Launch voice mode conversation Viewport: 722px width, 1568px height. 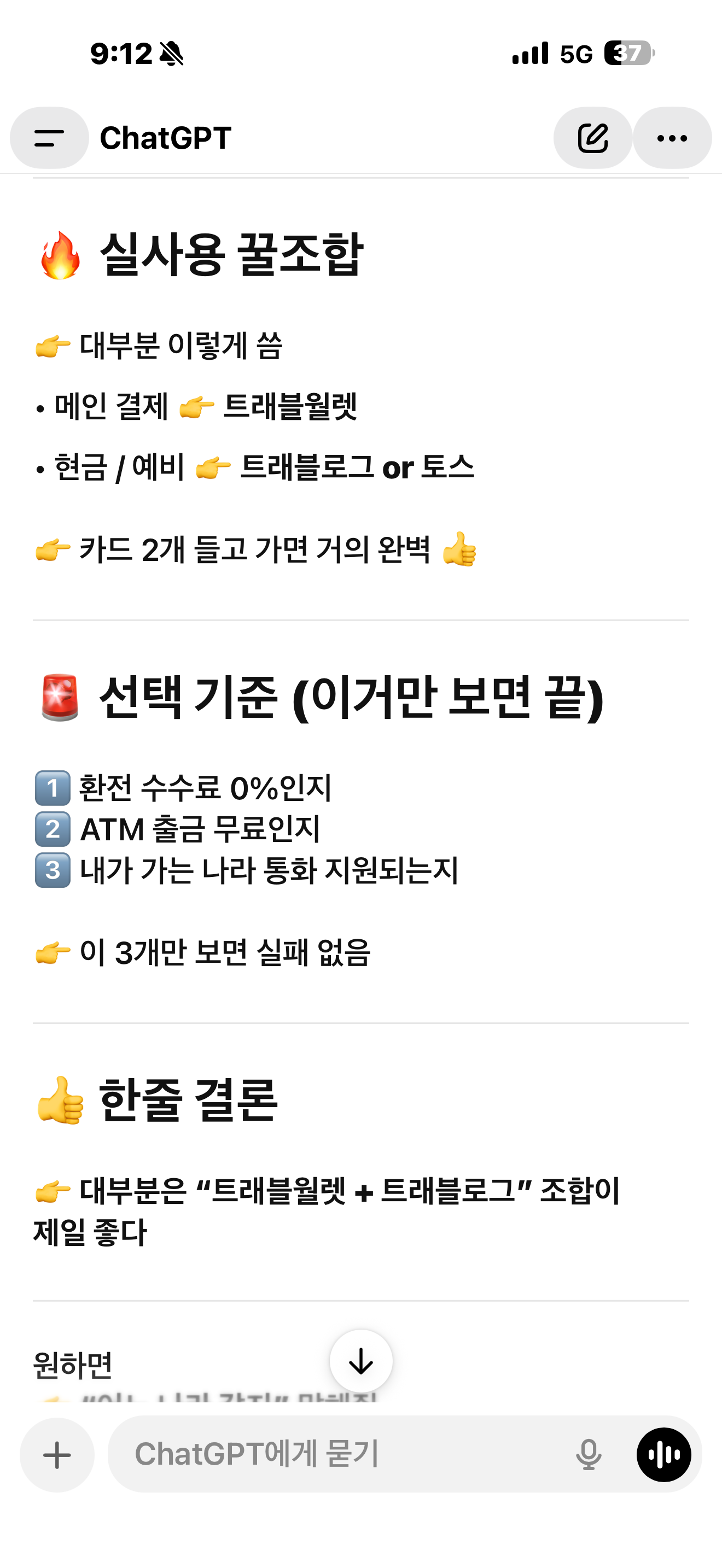(x=663, y=1455)
